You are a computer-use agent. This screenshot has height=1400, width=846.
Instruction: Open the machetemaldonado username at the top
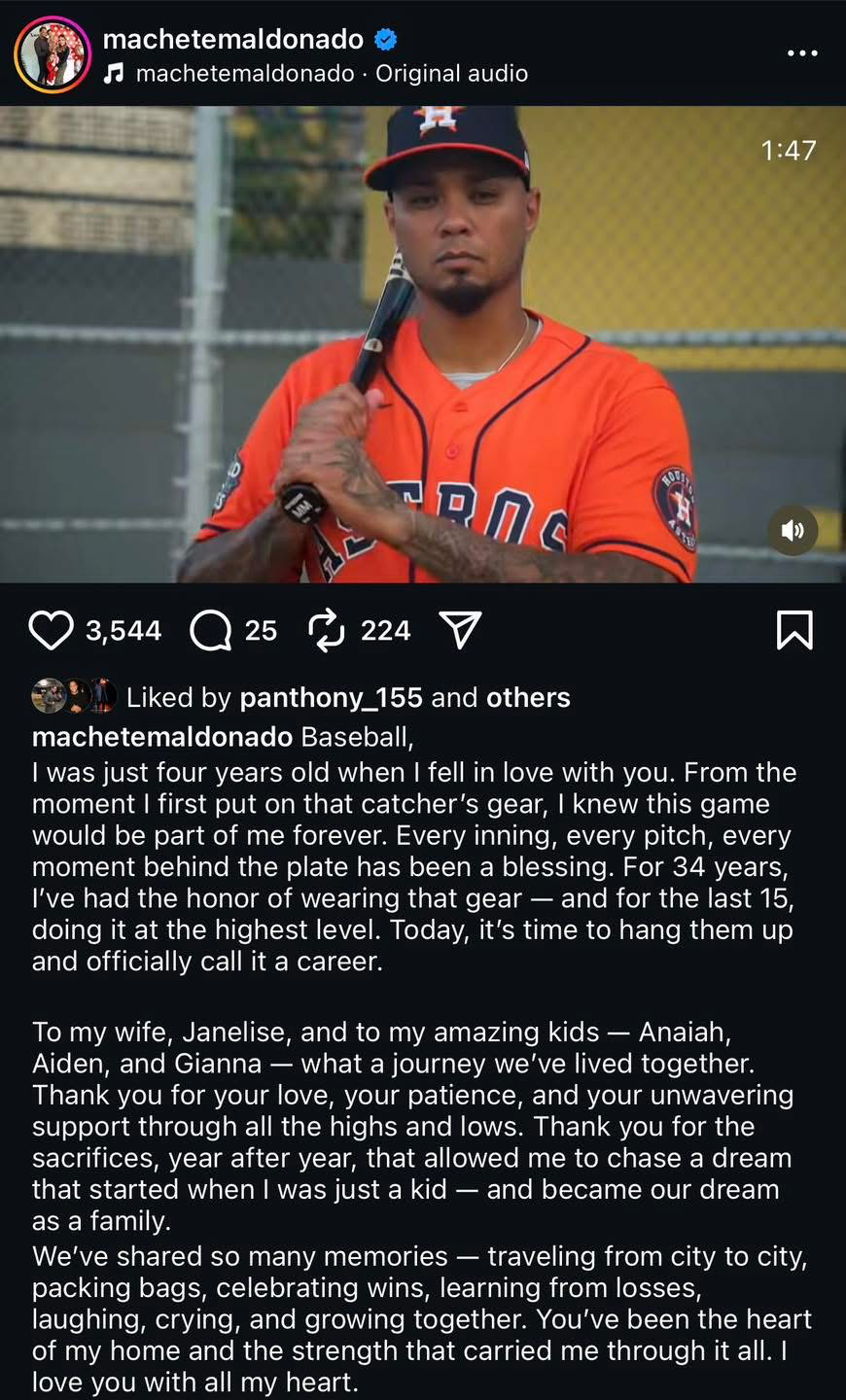(x=233, y=39)
